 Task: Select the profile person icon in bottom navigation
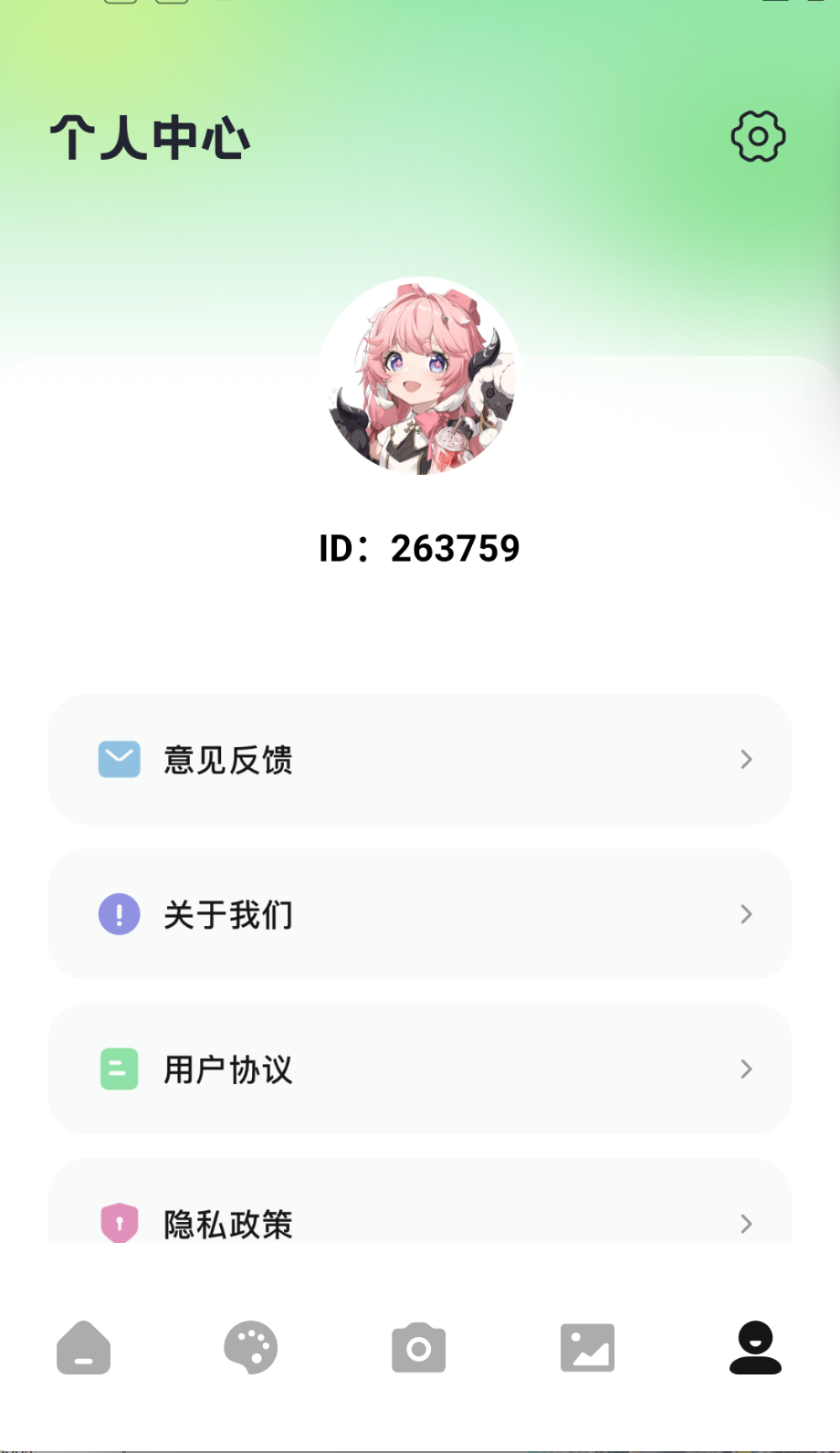click(x=755, y=1347)
